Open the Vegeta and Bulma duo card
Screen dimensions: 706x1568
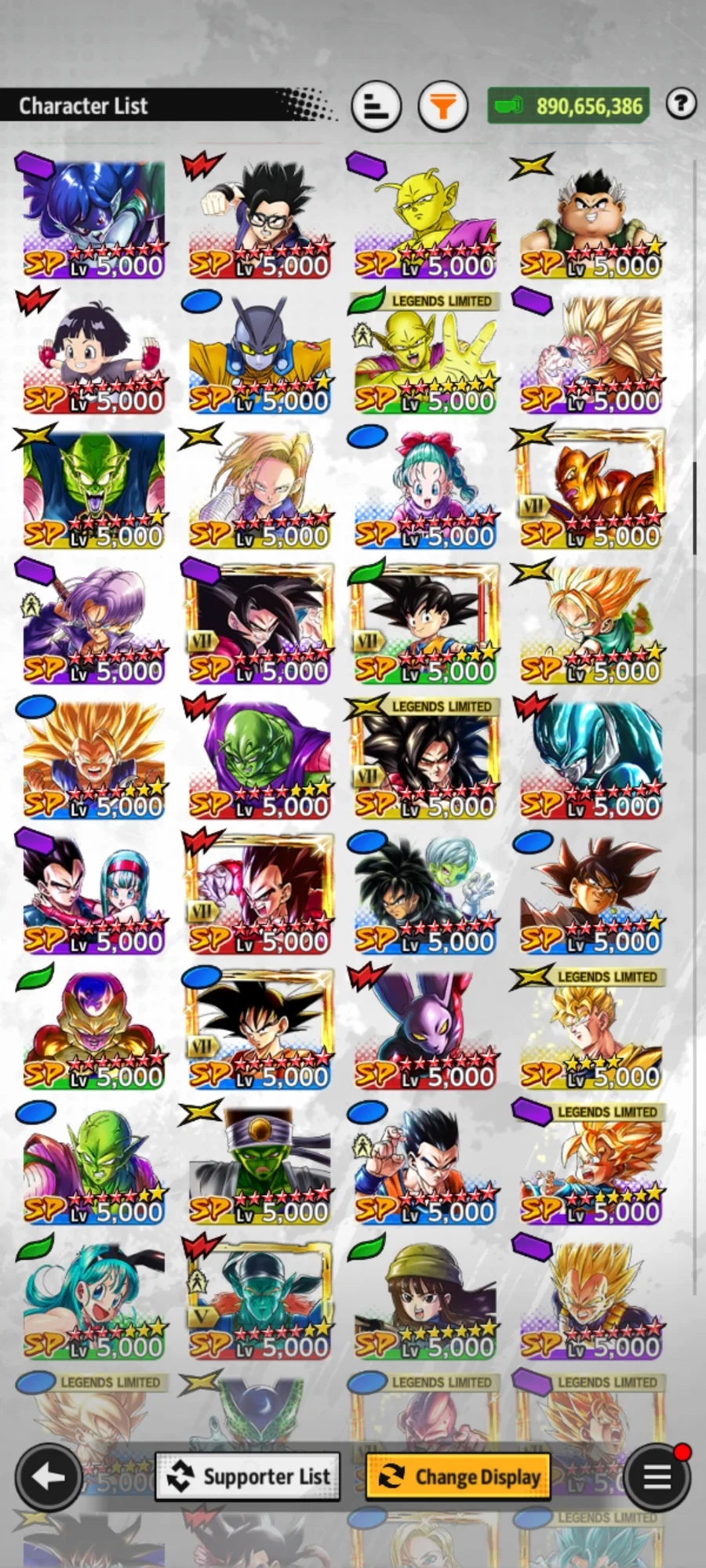pyautogui.click(x=94, y=895)
